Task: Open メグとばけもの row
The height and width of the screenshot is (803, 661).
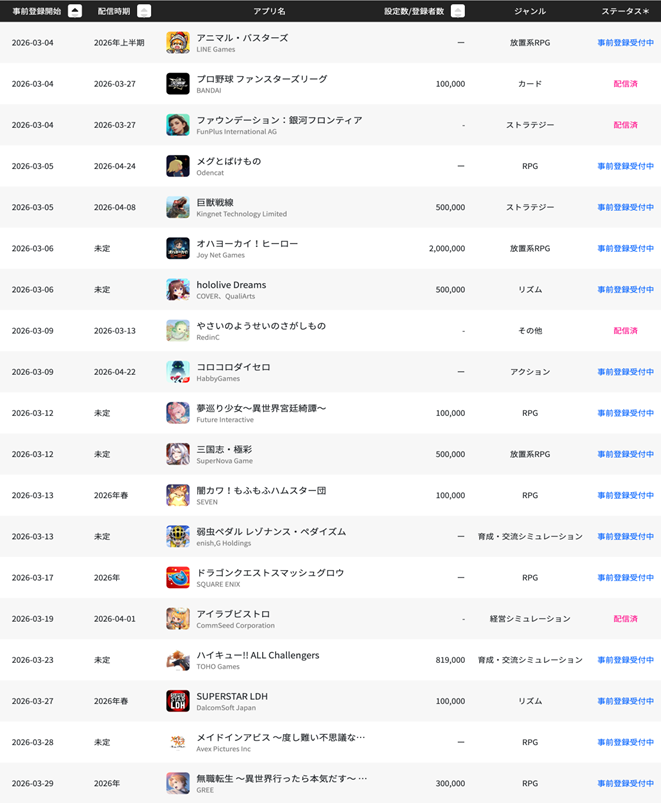Action: [228, 161]
